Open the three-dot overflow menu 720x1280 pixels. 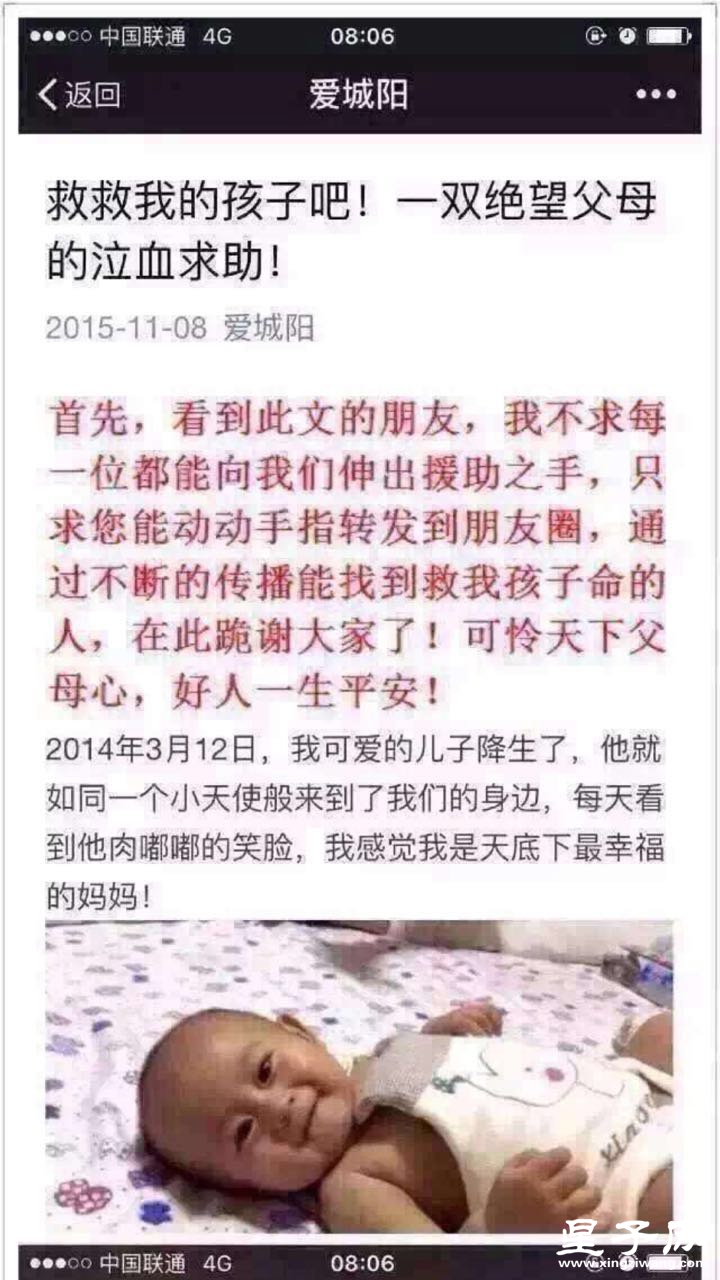coord(656,95)
